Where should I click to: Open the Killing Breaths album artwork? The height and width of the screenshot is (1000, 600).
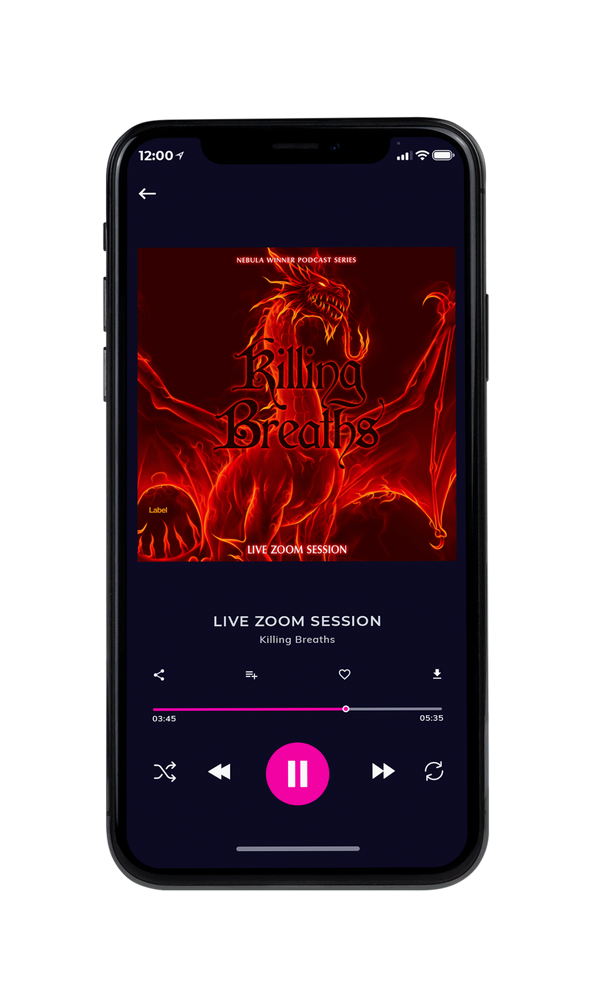coord(297,404)
